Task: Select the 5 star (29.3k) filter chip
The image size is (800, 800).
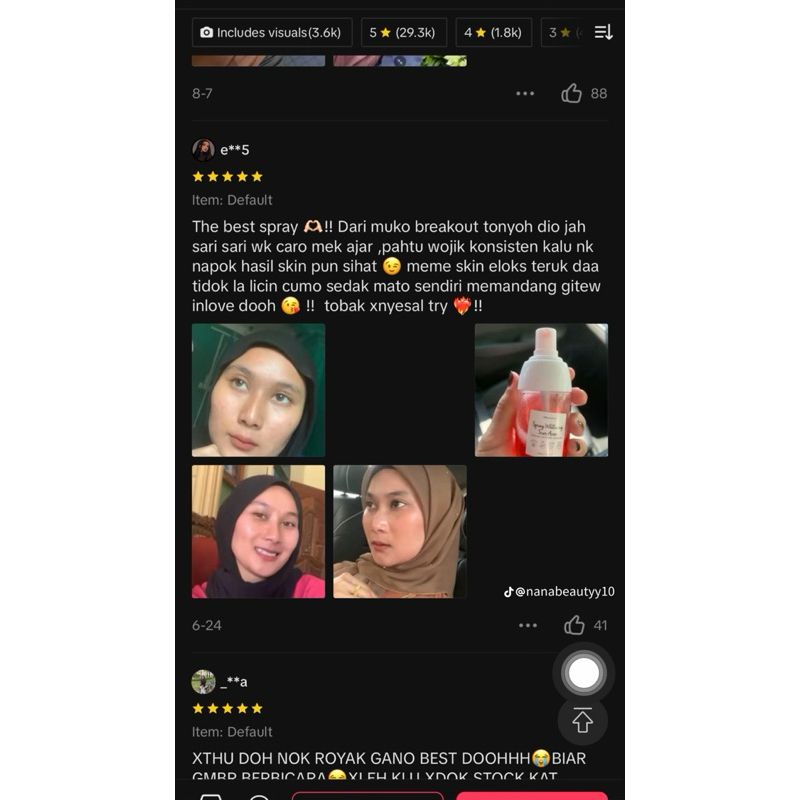Action: point(404,33)
